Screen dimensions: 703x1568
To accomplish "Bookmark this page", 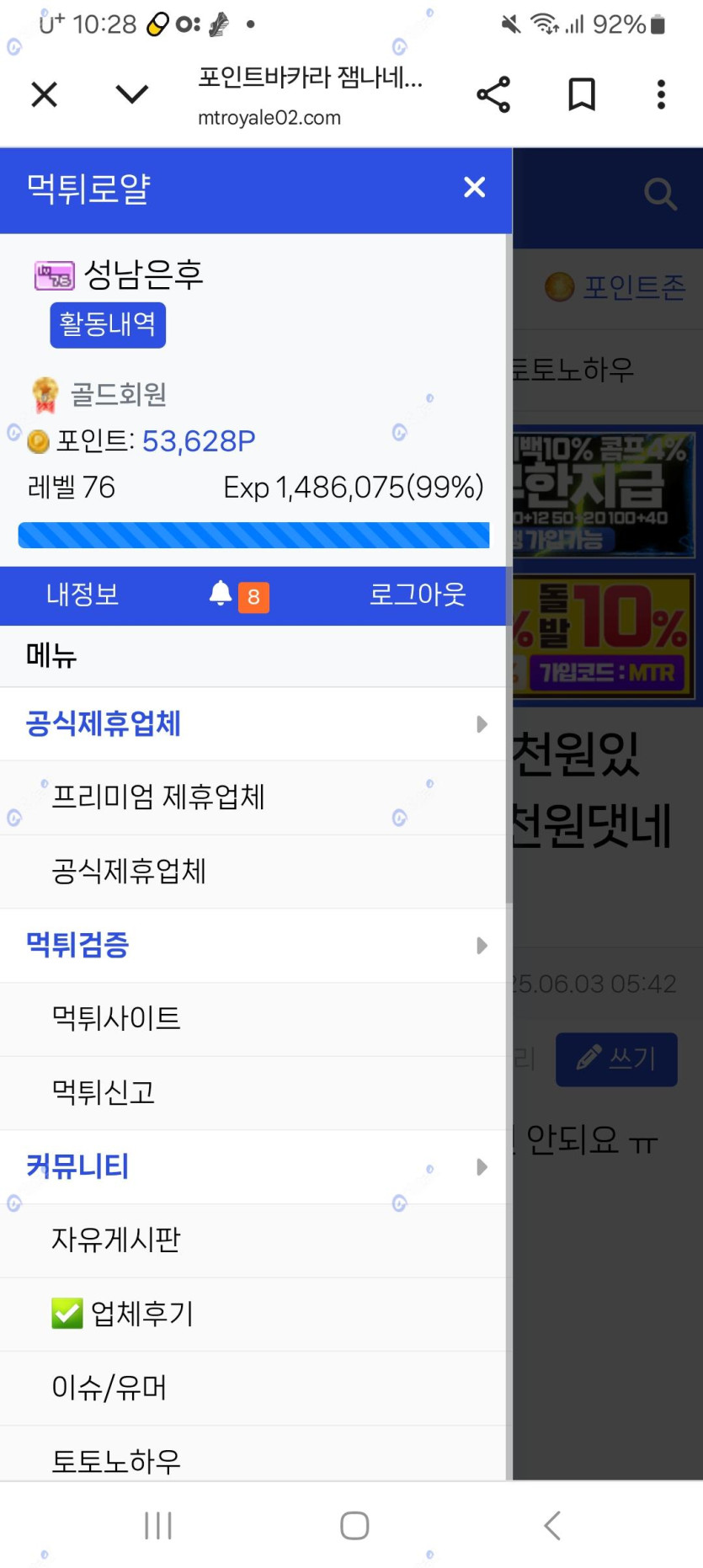I will (581, 94).
